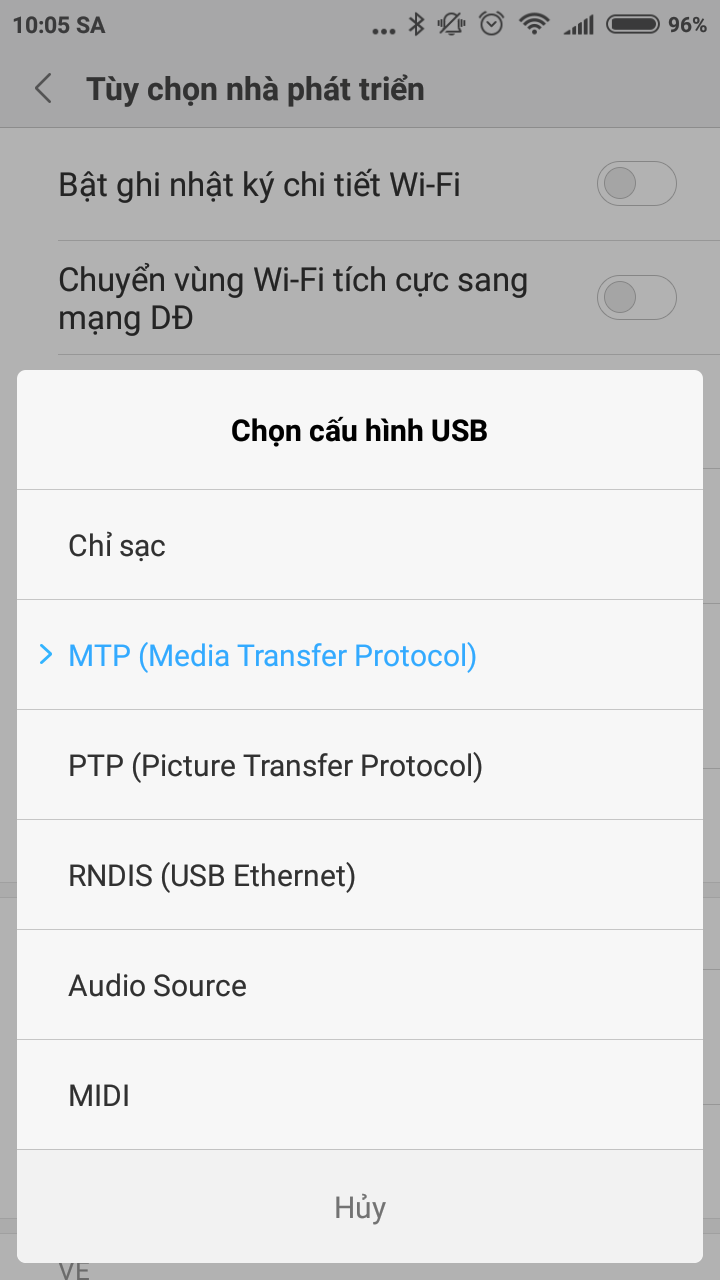Dismiss dialog with Hủy button

click(360, 1207)
